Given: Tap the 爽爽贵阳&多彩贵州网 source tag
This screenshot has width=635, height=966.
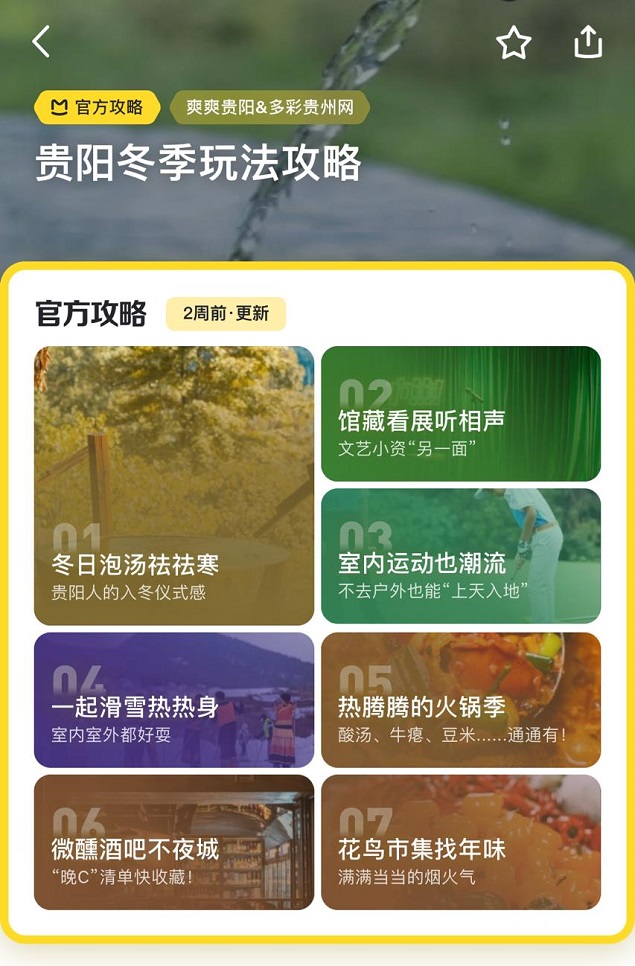Looking at the screenshot, I should pos(269,107).
